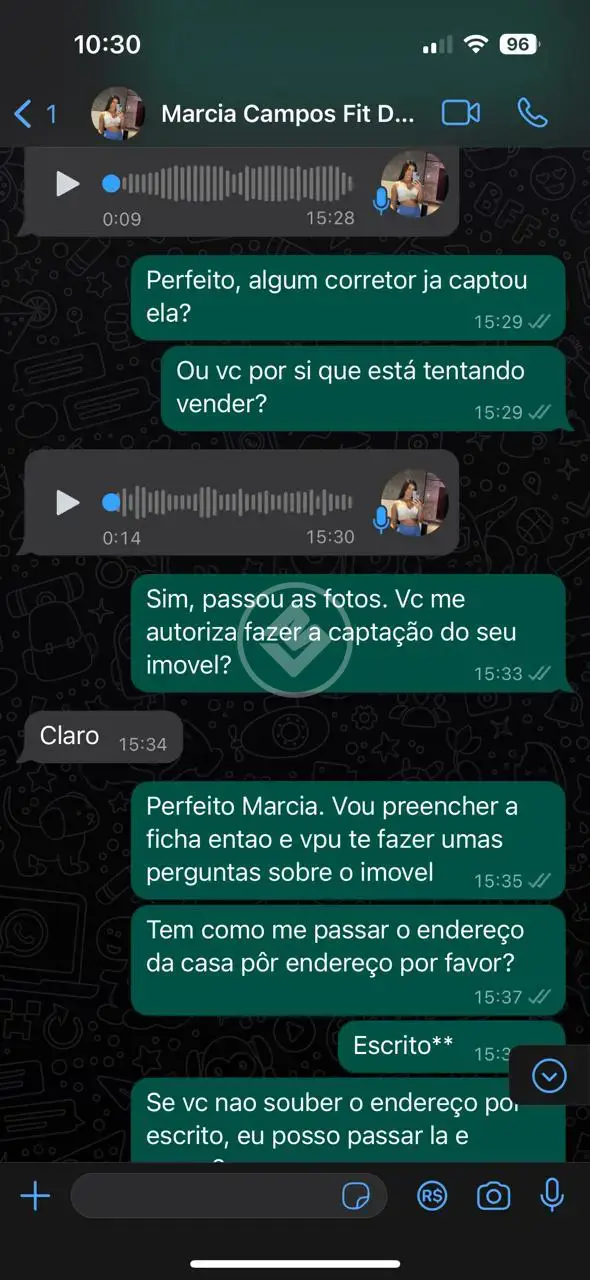Open the R$ payment option
The height and width of the screenshot is (1280, 590).
432,1196
